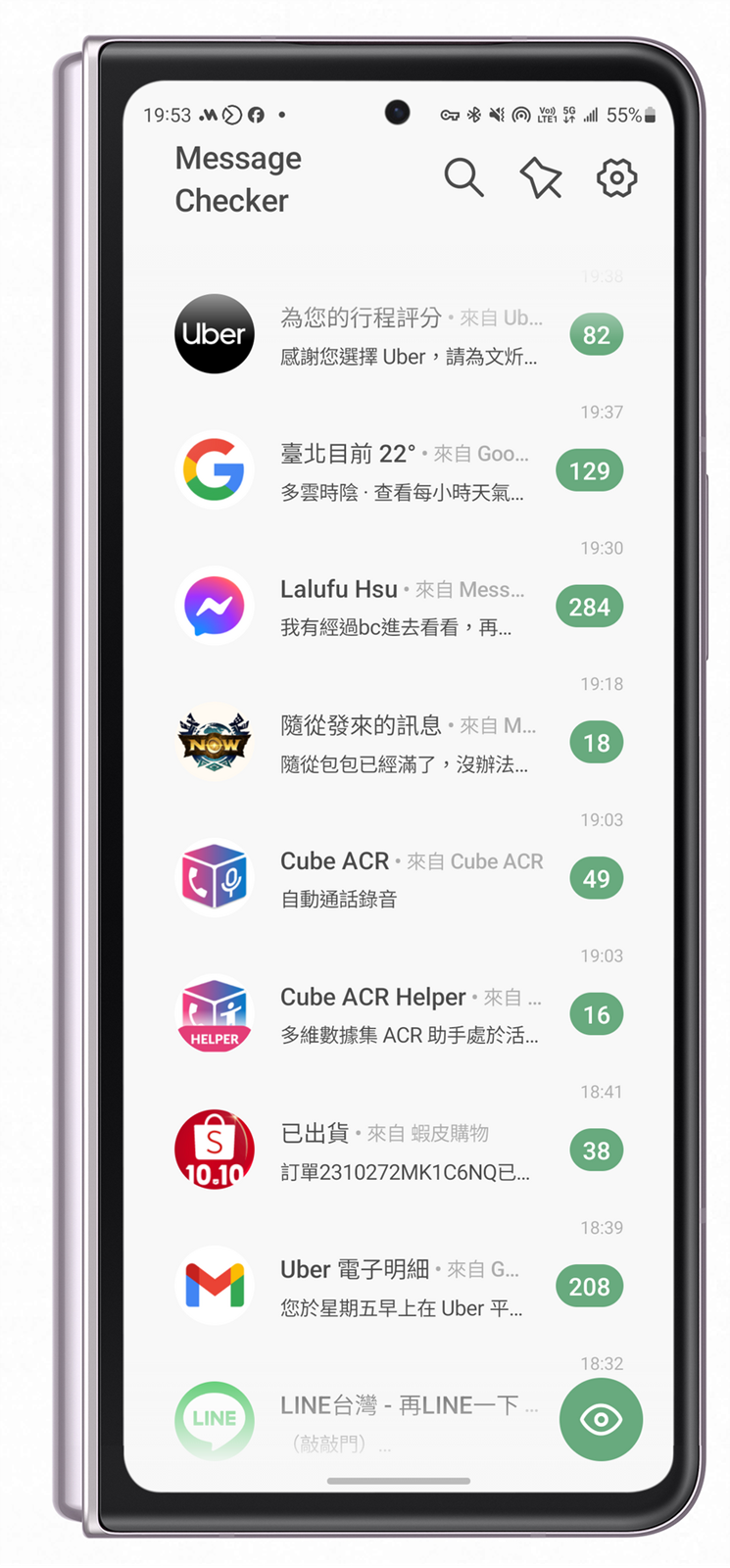Screen dimensions: 730x1568
Task: Tap the green eye floating button
Action: pos(601,1419)
